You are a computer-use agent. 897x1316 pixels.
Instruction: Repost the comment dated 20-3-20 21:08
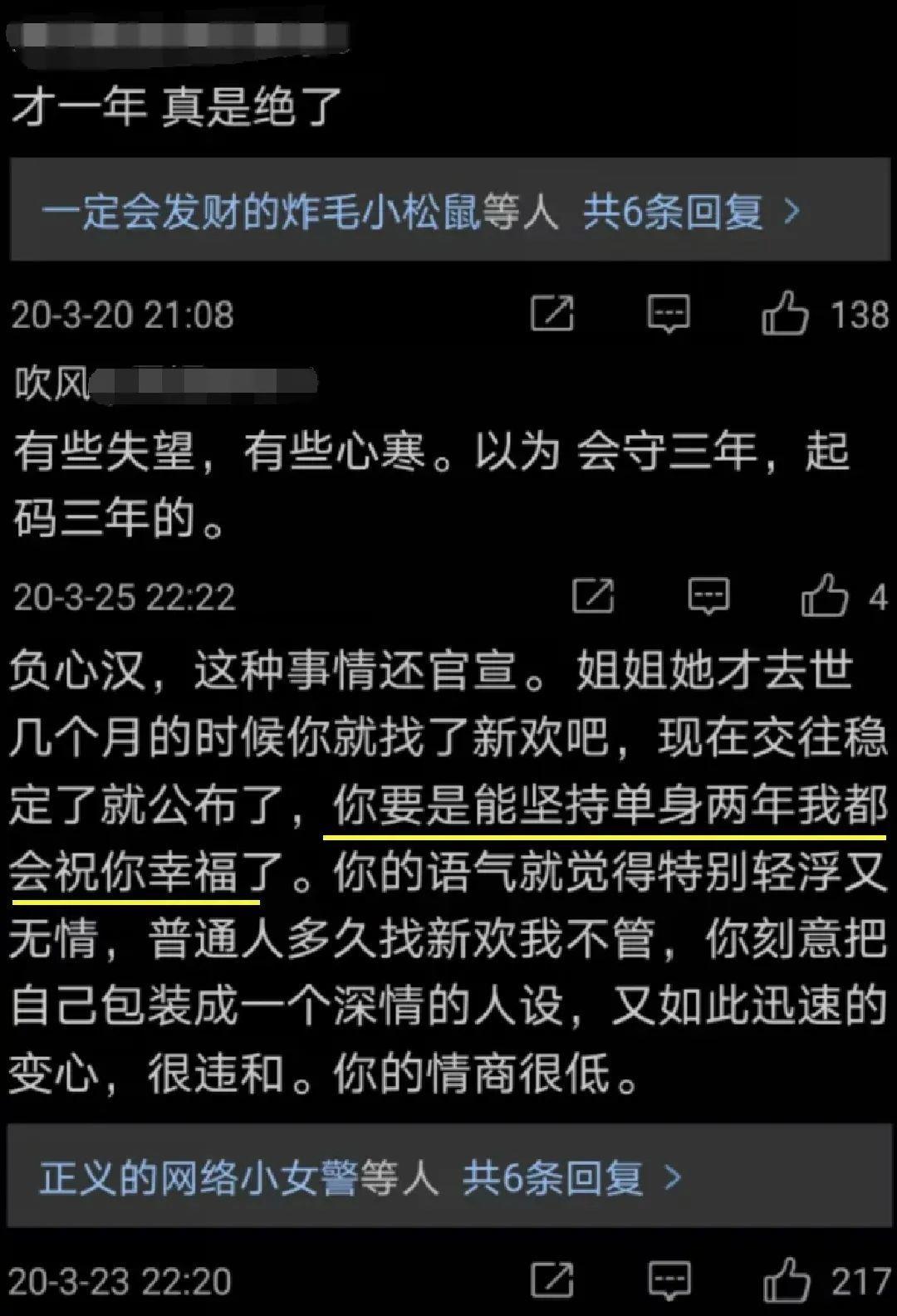click(552, 315)
